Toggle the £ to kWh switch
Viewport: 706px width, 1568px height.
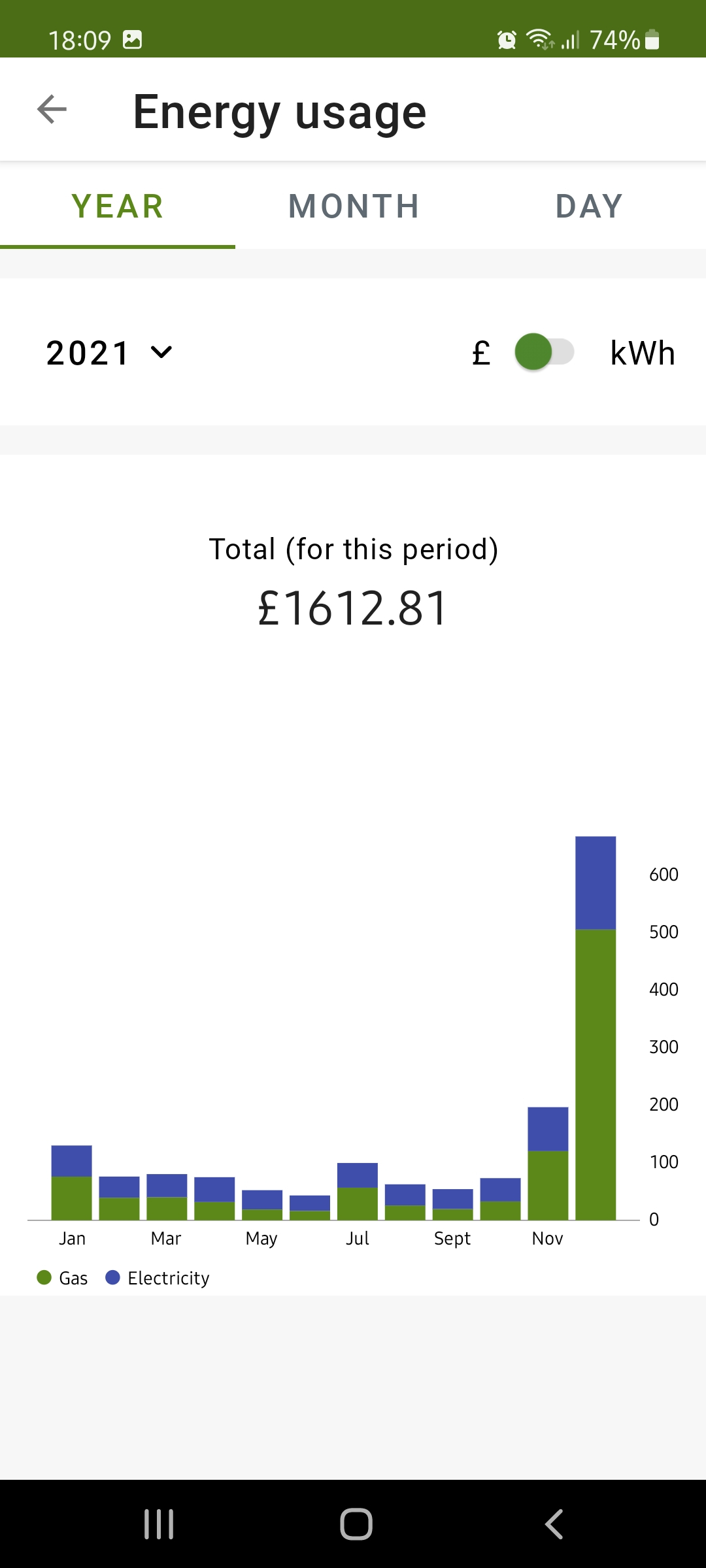click(544, 352)
